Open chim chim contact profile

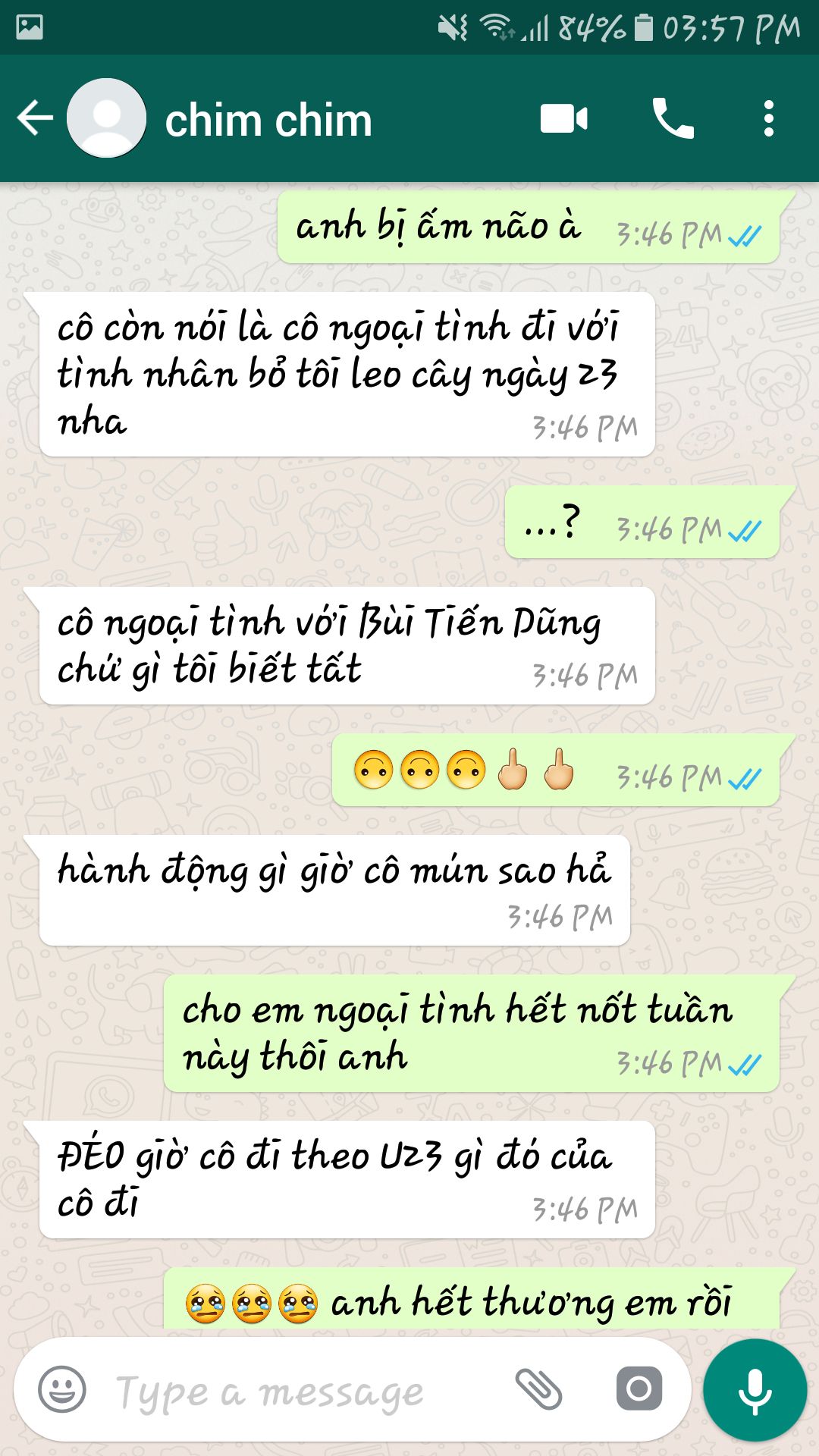click(x=268, y=120)
